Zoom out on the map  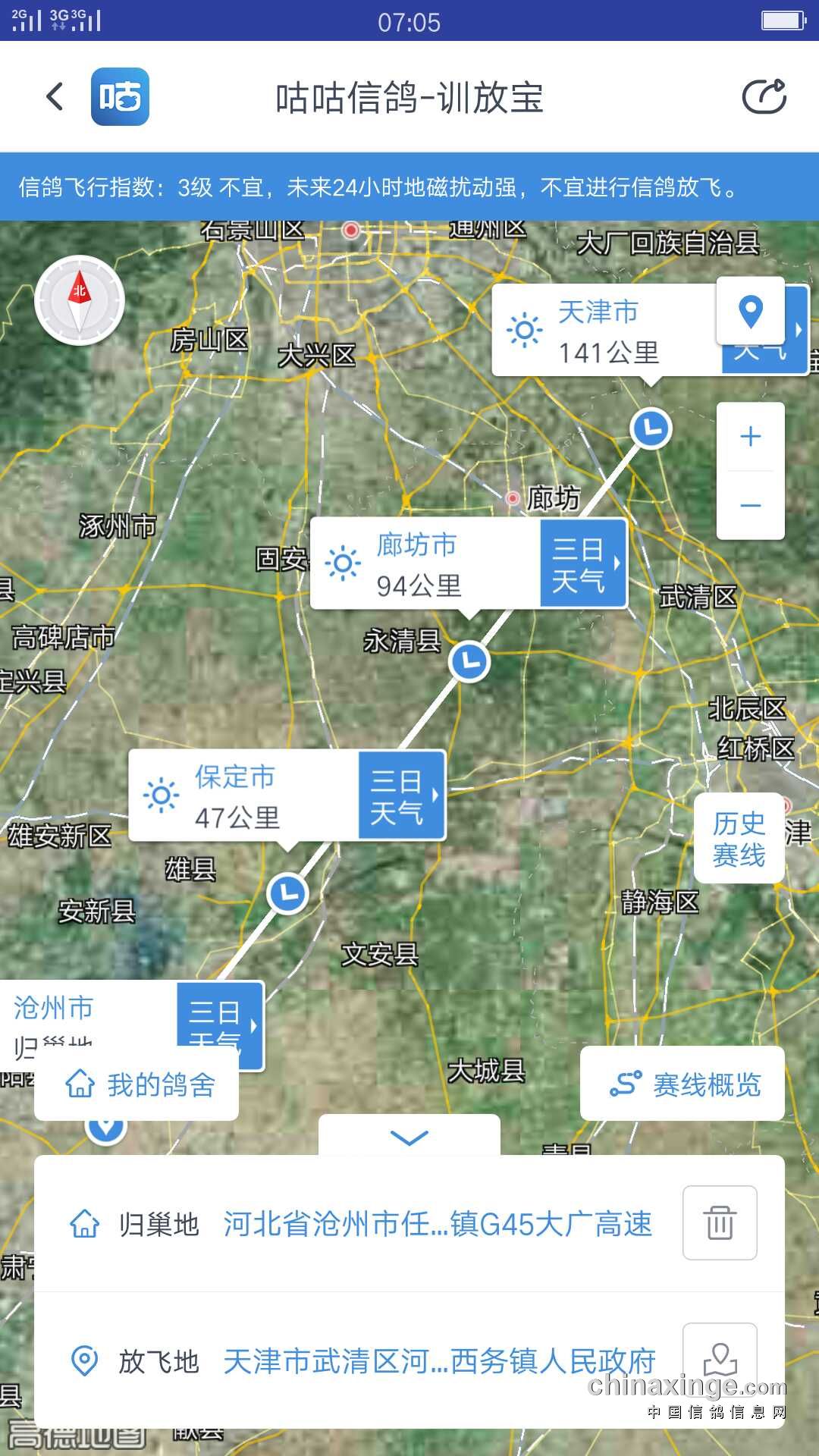click(x=751, y=505)
